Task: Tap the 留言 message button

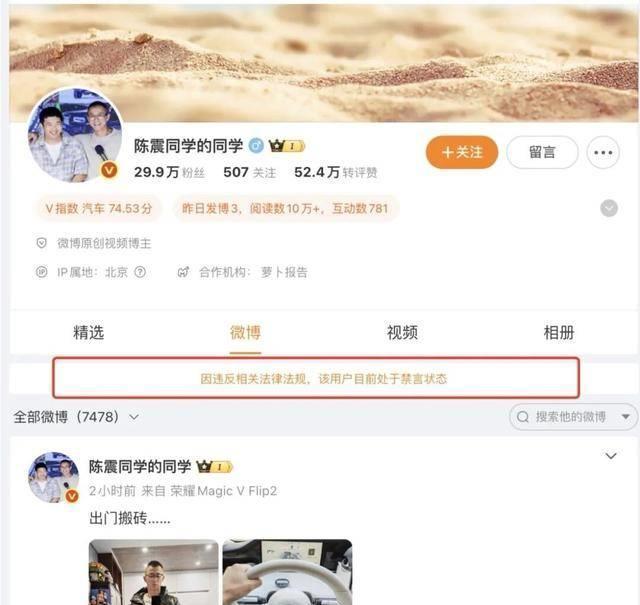Action: pos(542,152)
